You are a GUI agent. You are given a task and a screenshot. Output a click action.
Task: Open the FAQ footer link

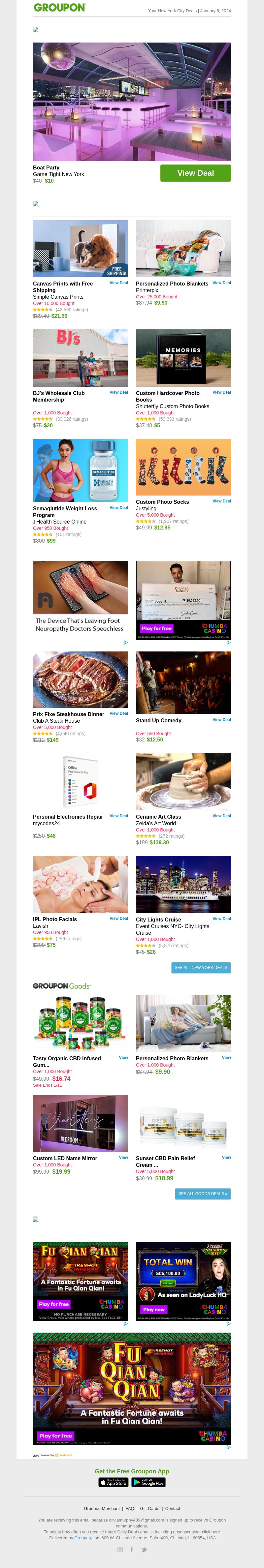[129, 1508]
